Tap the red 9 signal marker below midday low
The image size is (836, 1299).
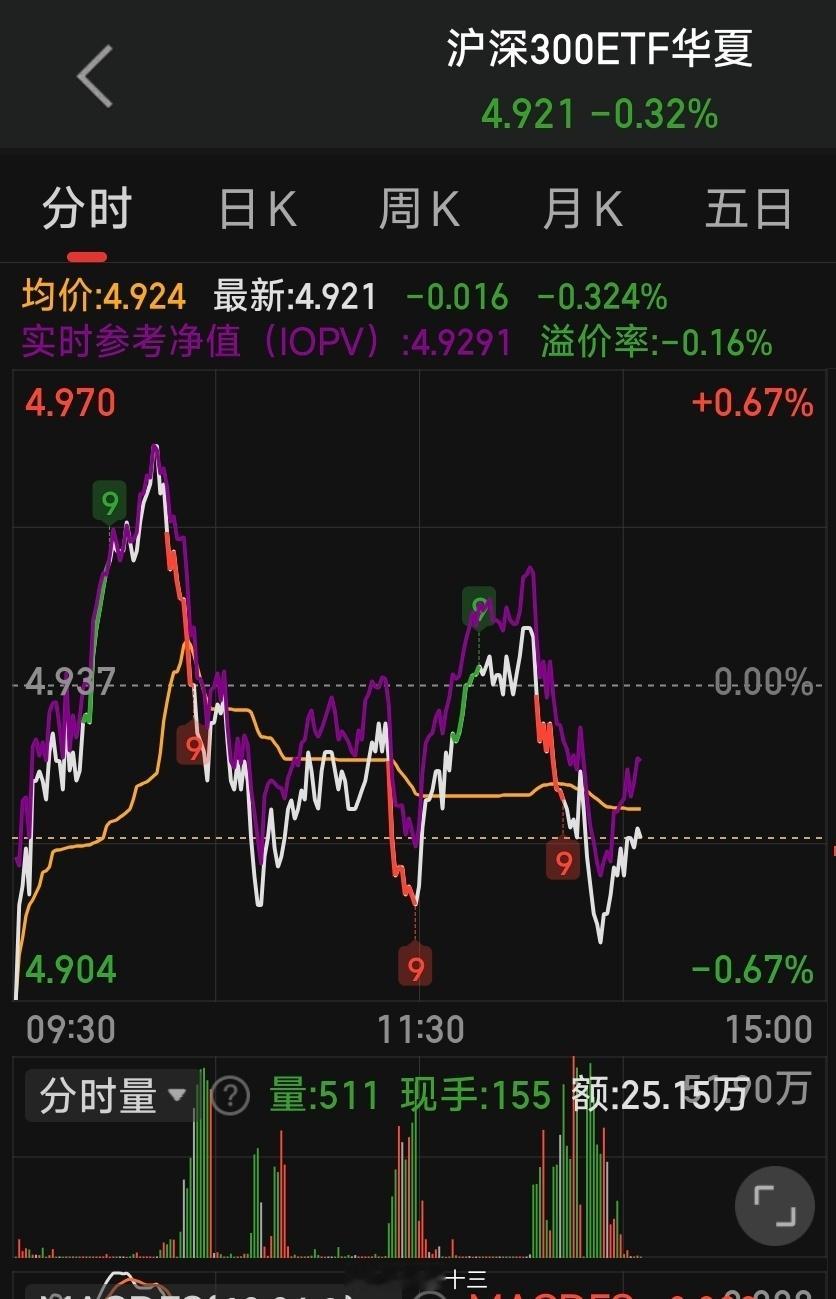pyautogui.click(x=415, y=966)
